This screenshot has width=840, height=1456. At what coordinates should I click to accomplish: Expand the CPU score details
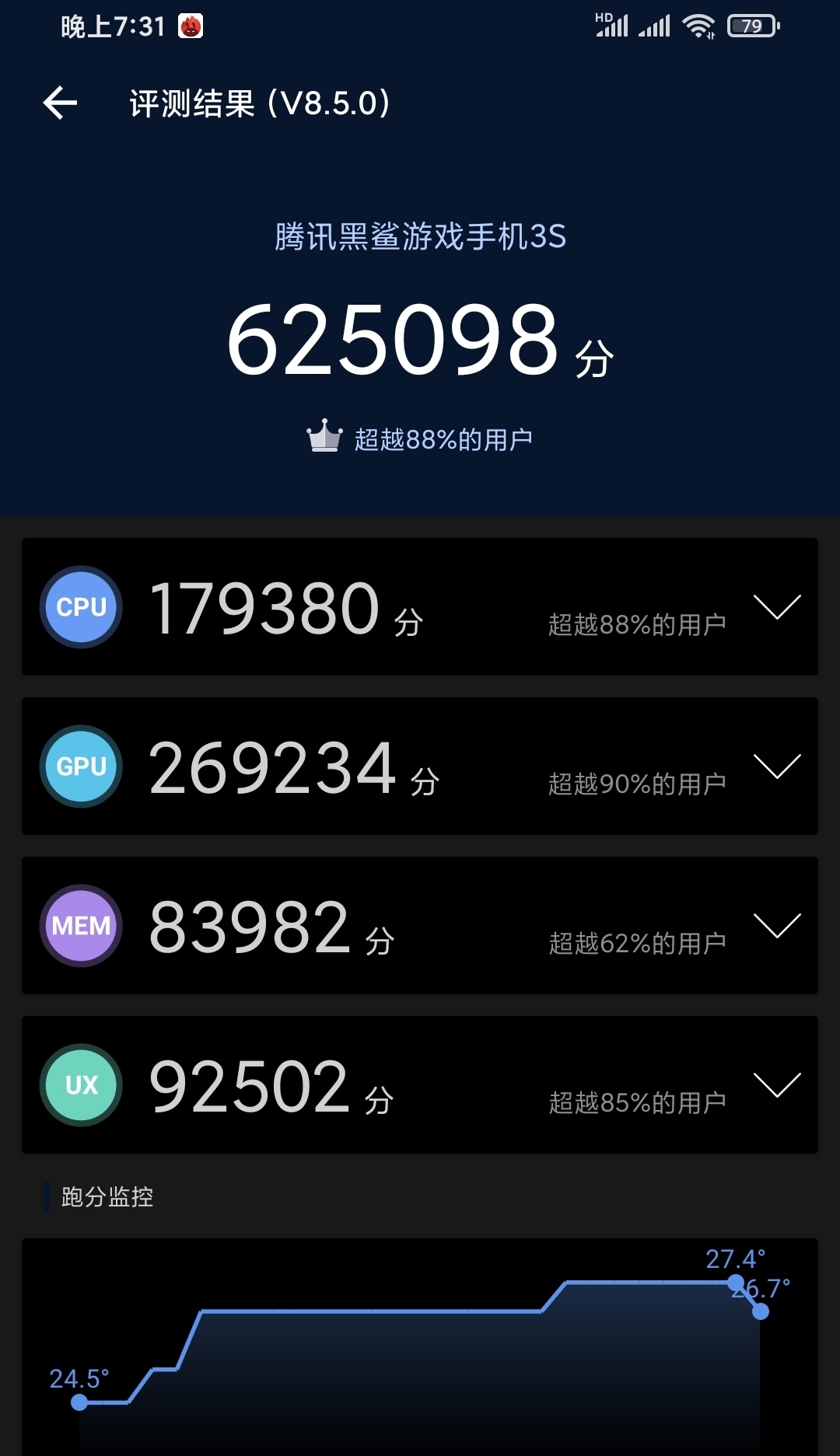tap(777, 607)
